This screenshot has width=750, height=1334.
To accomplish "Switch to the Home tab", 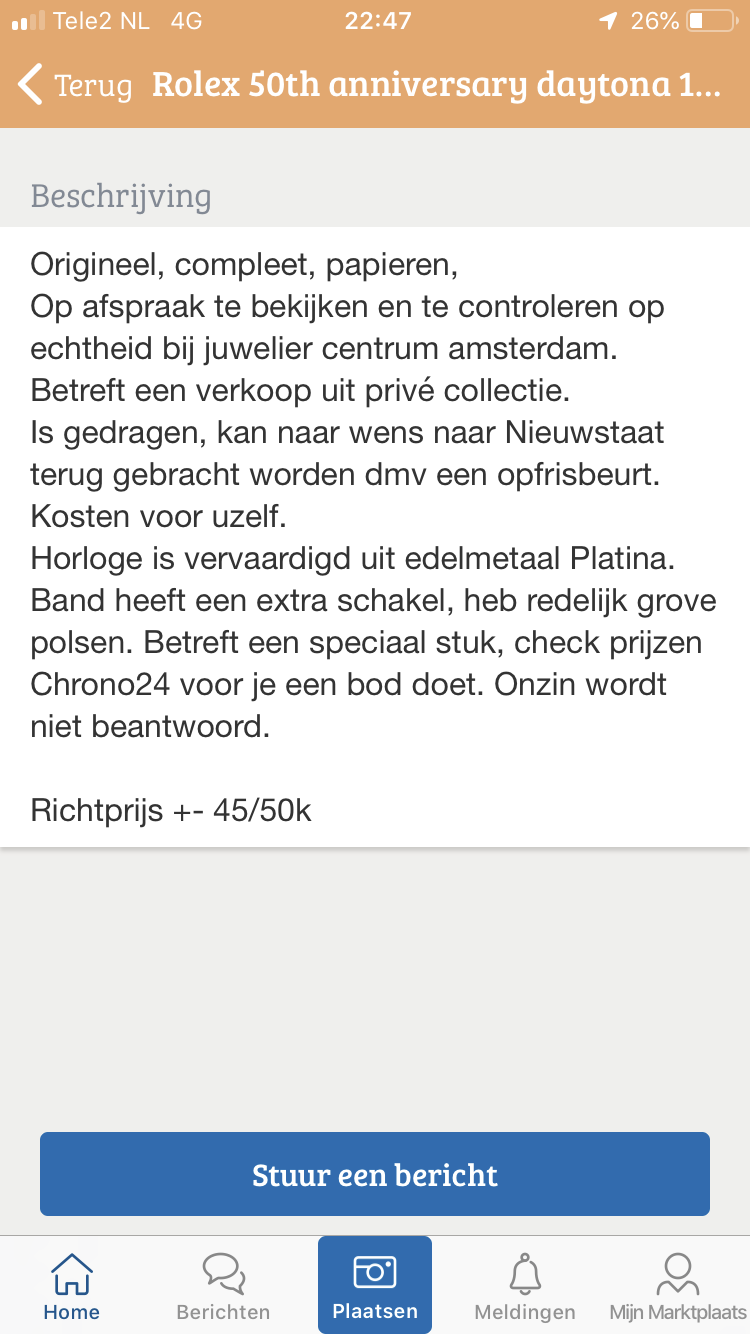I will coord(72,1286).
